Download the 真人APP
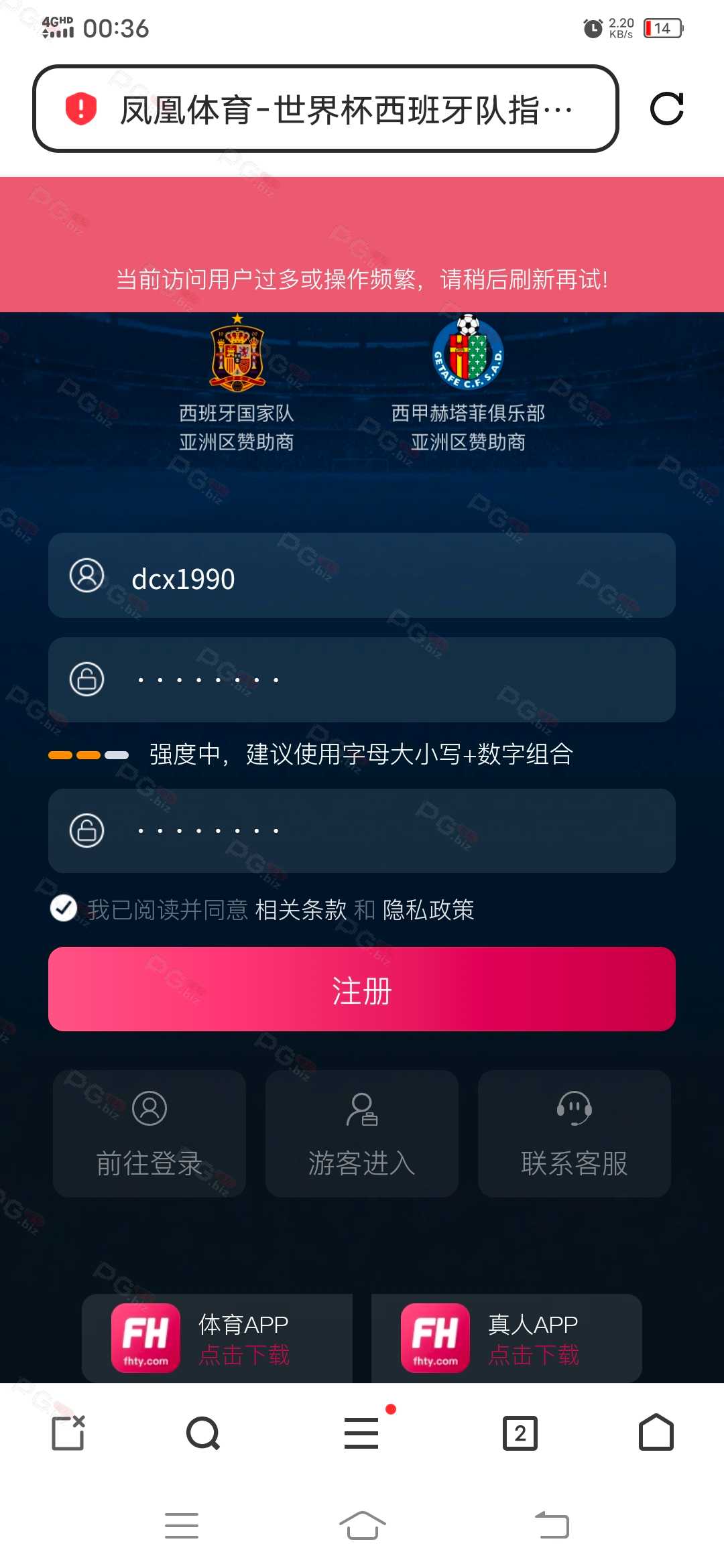This screenshot has width=724, height=1568. pos(507,1338)
